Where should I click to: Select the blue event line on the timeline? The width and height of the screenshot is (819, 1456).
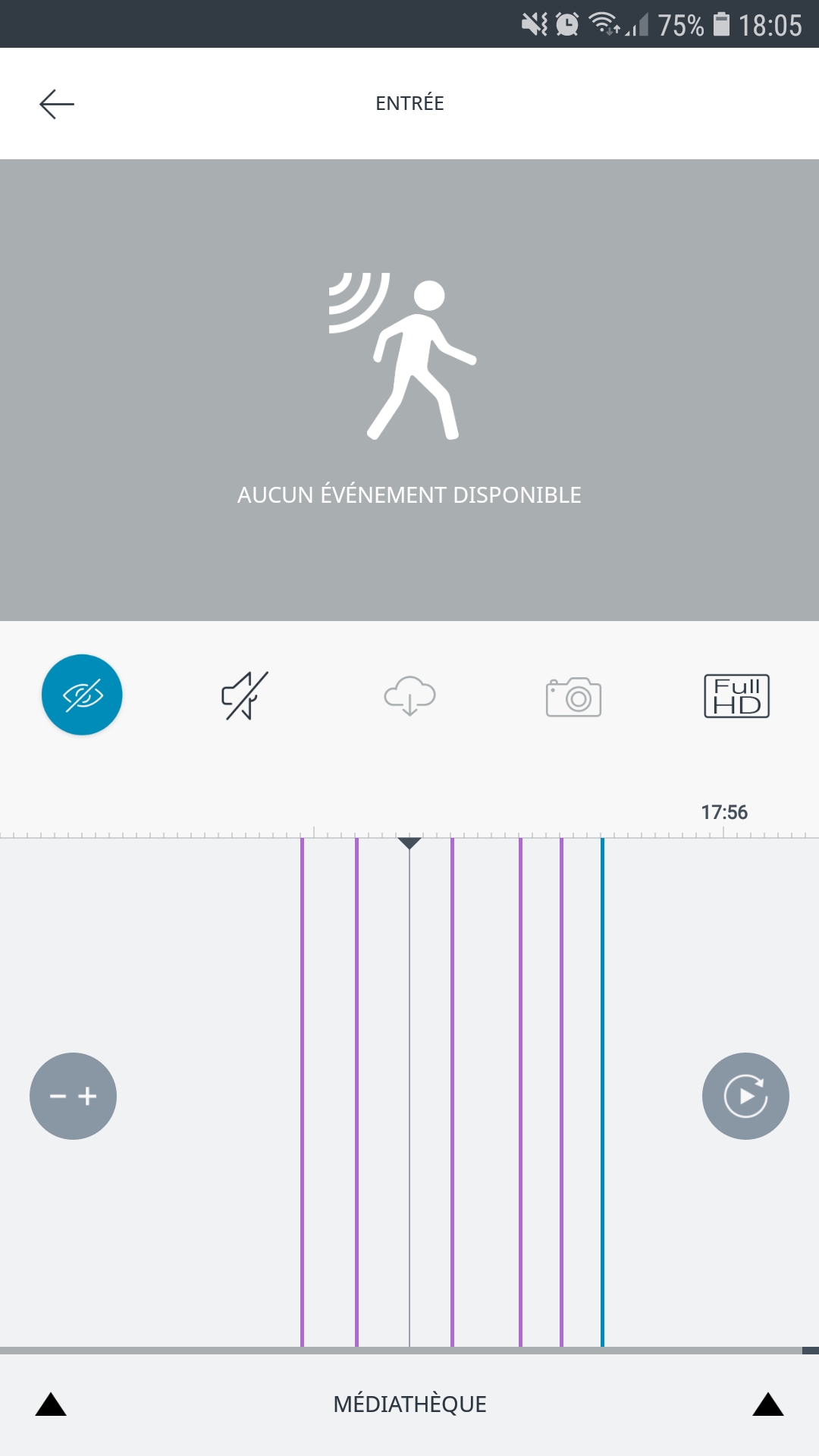coord(602,1092)
